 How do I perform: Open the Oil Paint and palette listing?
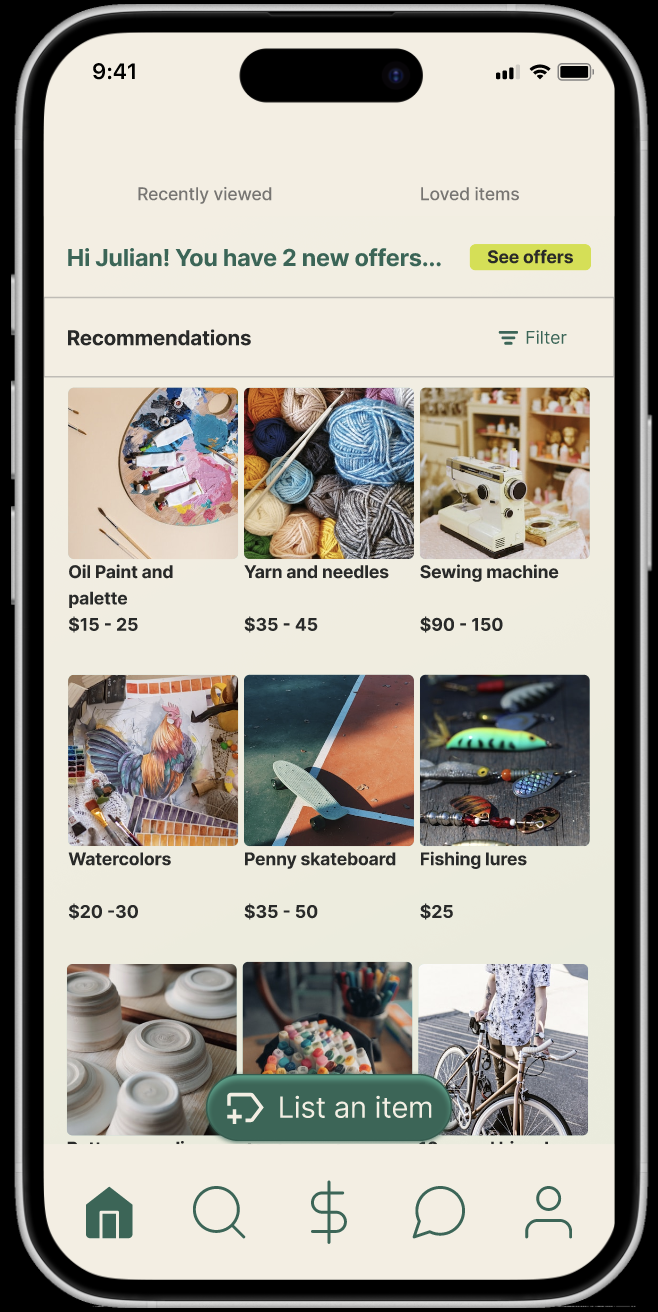[x=153, y=473]
